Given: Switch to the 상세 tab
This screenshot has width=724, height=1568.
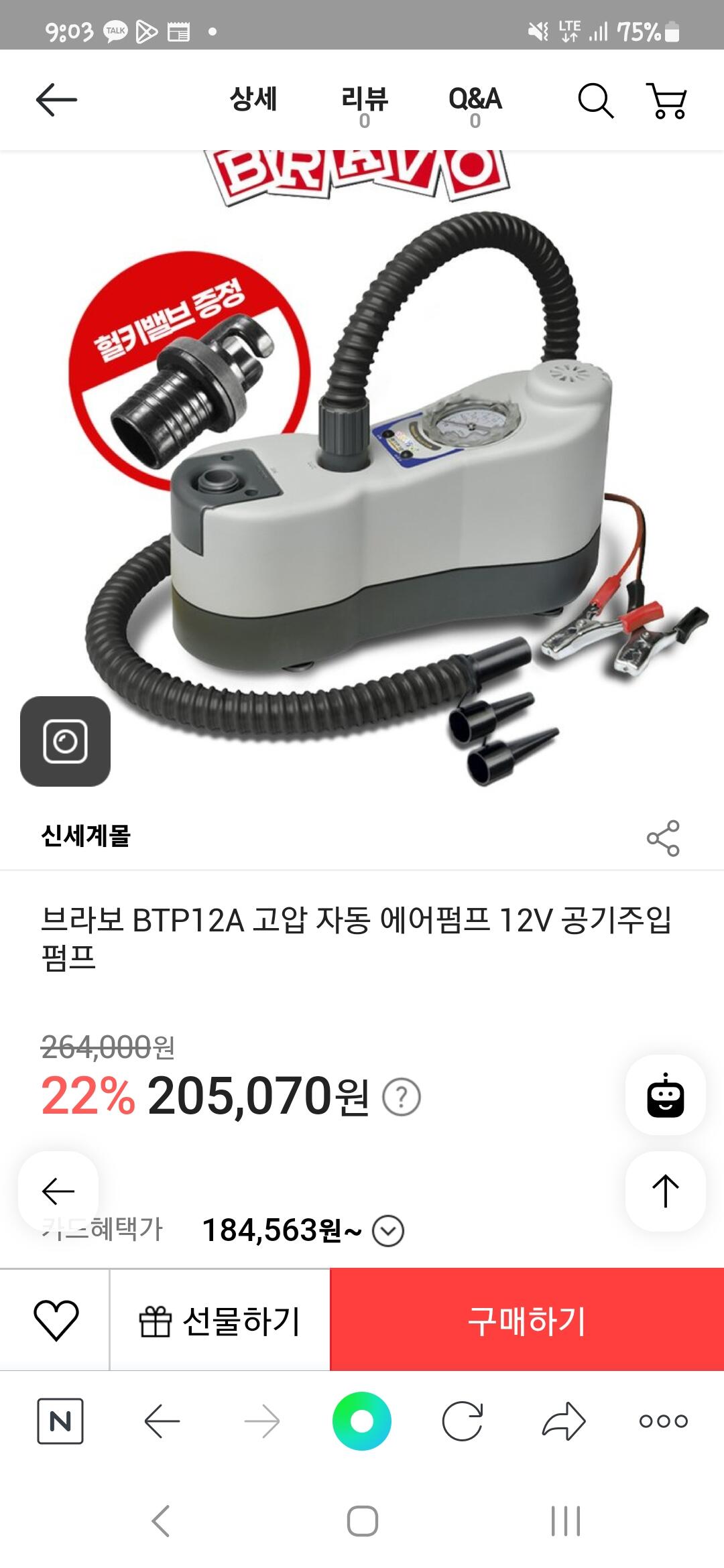Looking at the screenshot, I should (253, 99).
